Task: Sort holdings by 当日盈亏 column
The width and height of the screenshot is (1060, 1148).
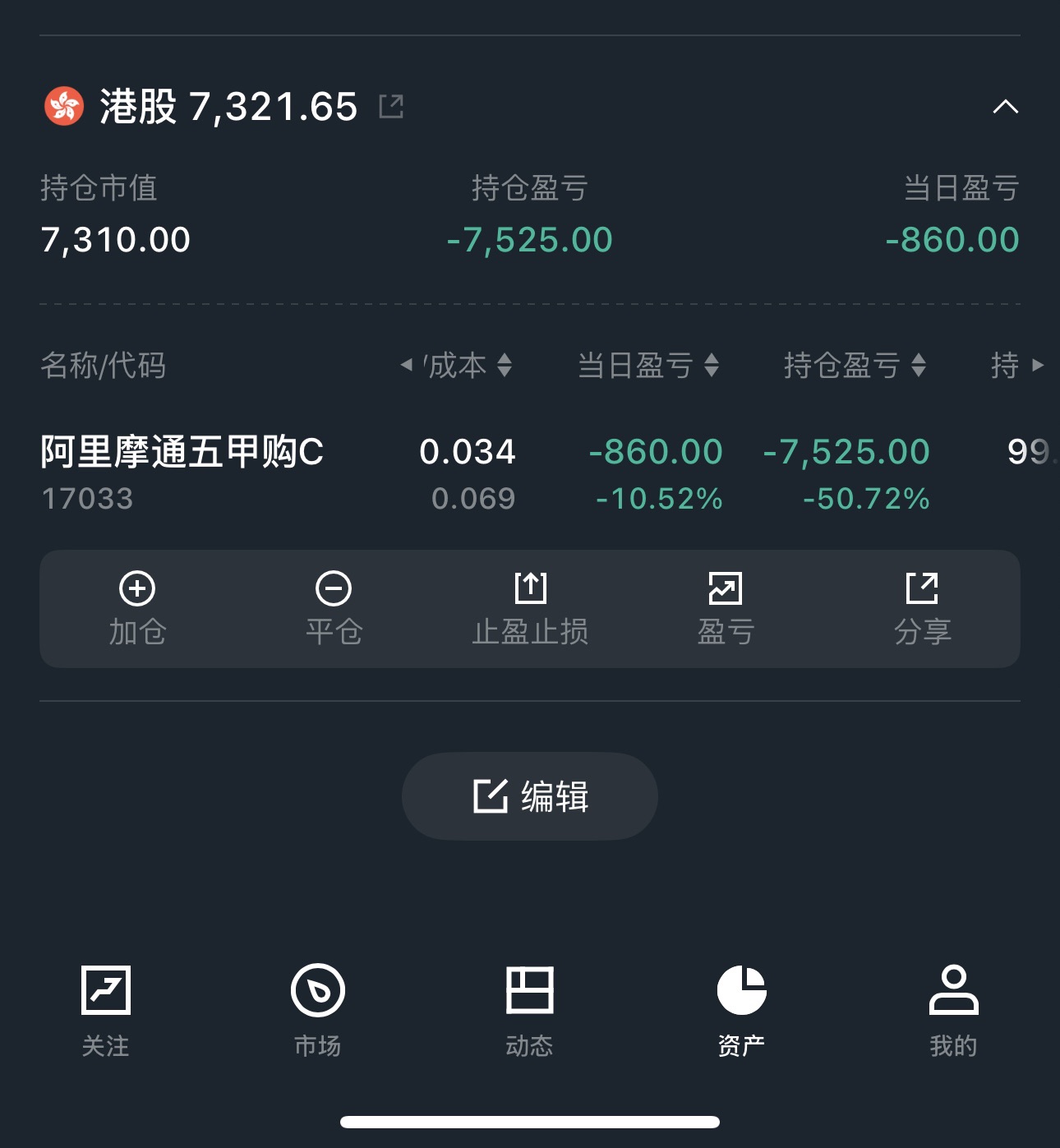Action: point(648,365)
